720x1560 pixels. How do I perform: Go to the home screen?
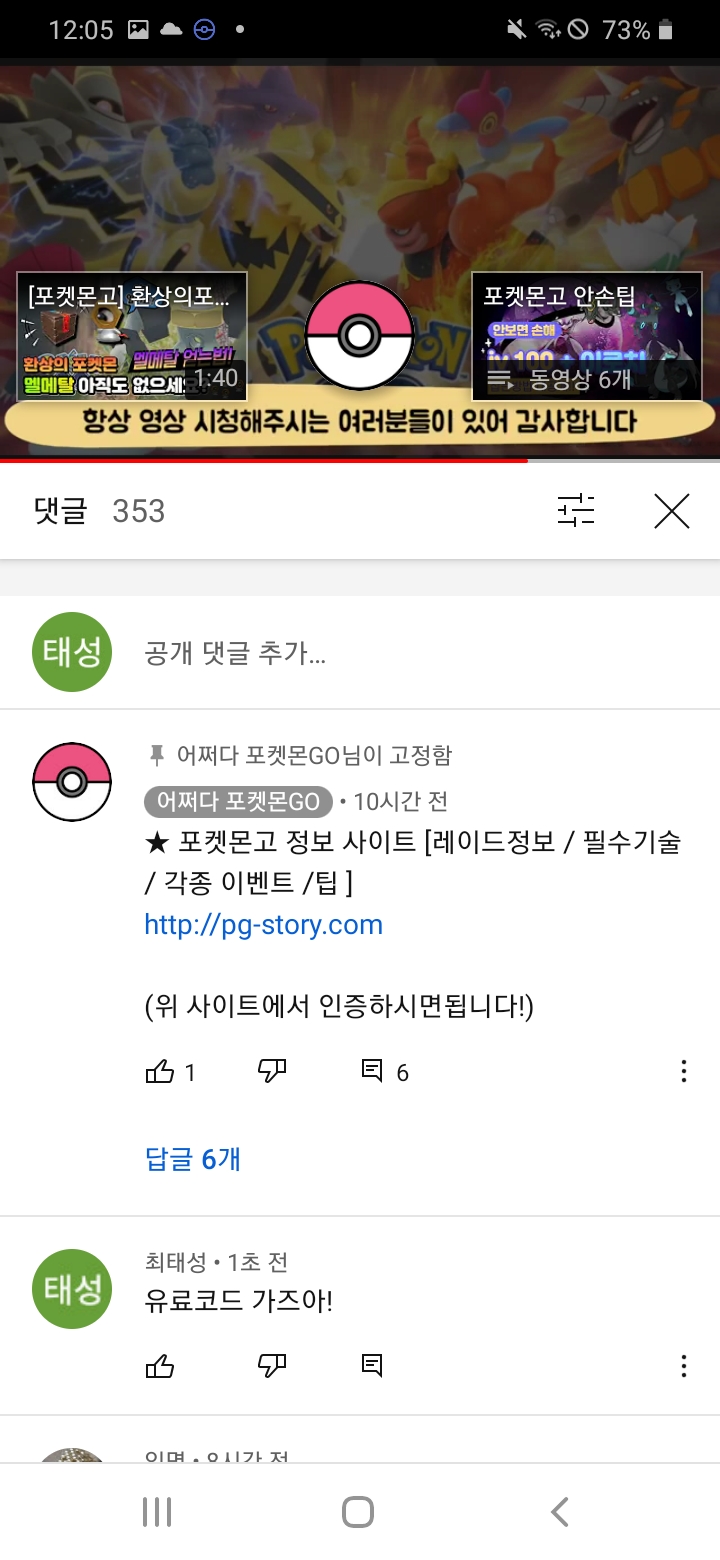pos(358,1511)
